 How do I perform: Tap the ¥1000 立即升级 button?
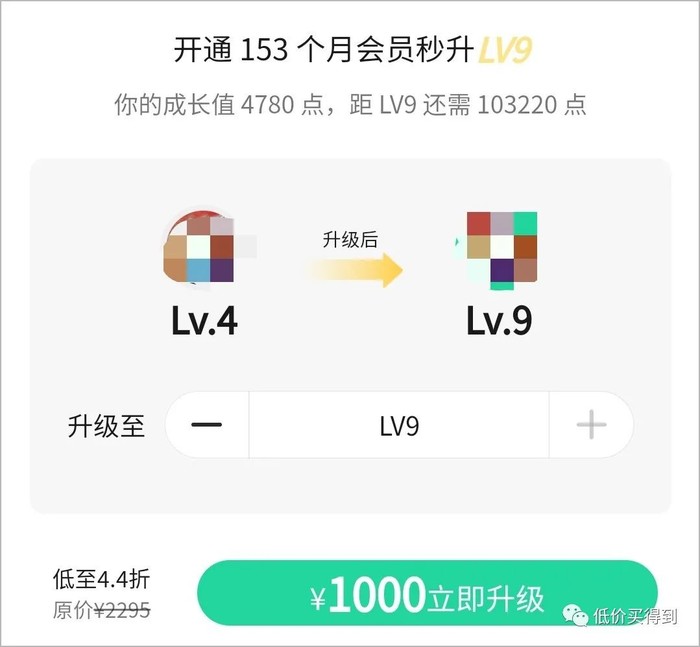click(428, 596)
